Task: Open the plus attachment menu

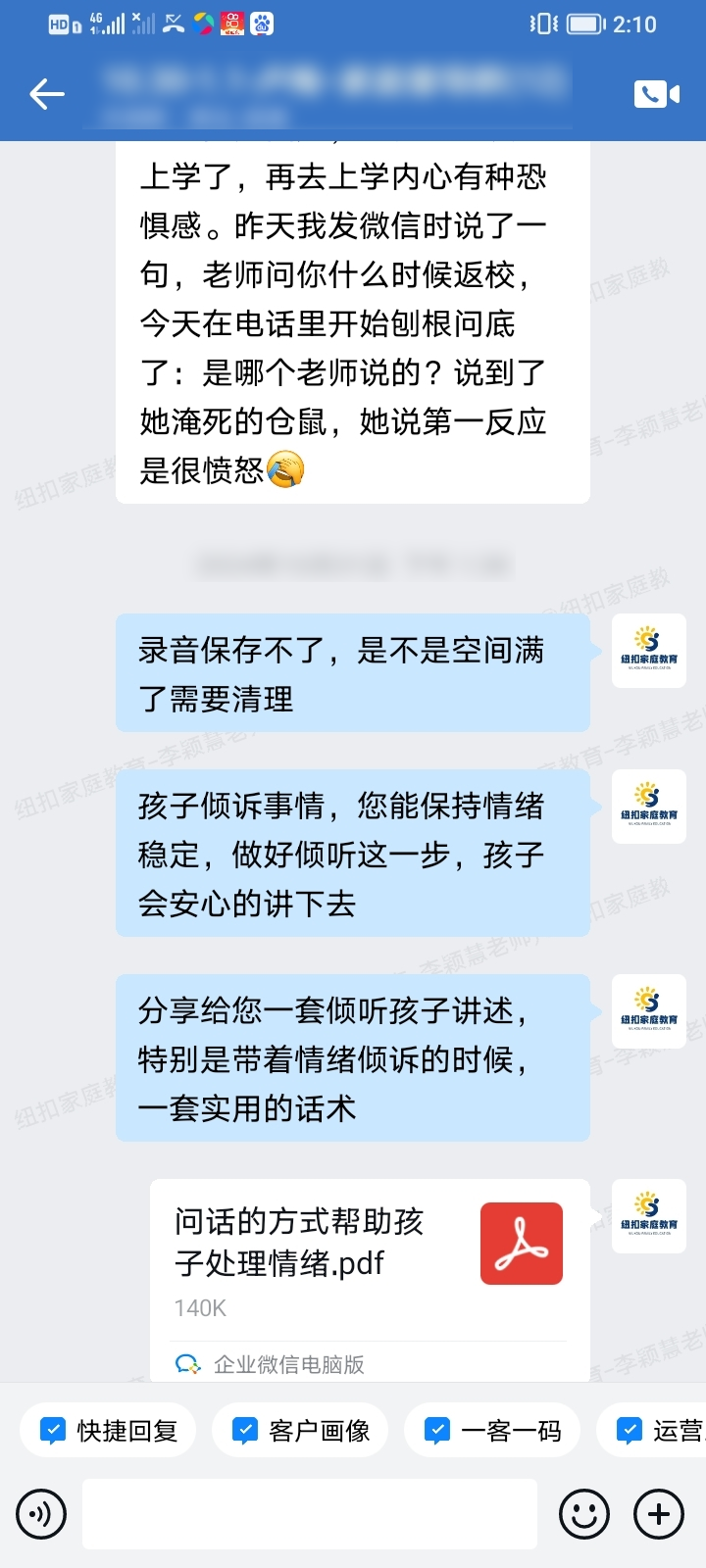Action: 659,1514
